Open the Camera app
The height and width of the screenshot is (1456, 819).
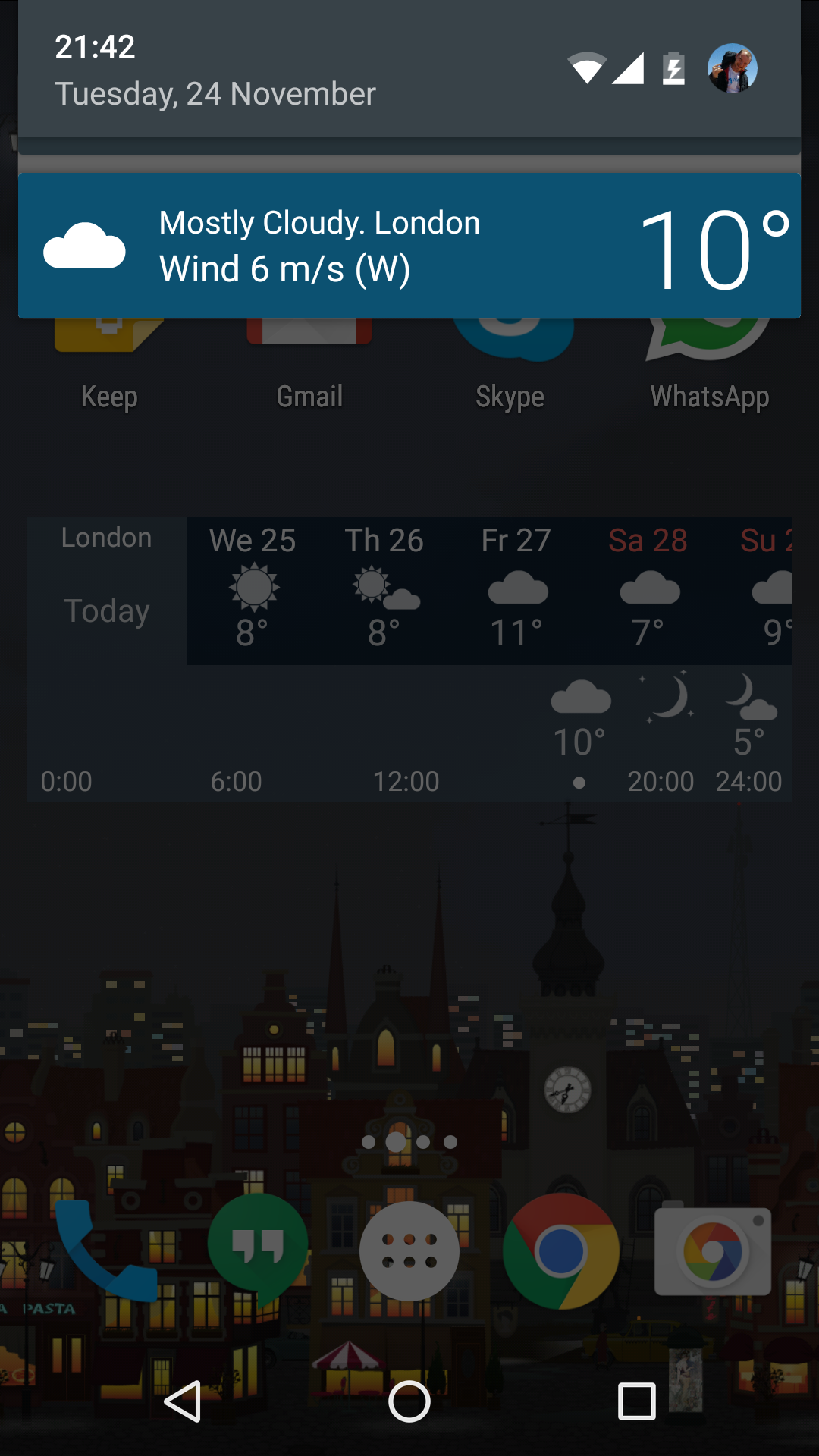(x=713, y=1251)
